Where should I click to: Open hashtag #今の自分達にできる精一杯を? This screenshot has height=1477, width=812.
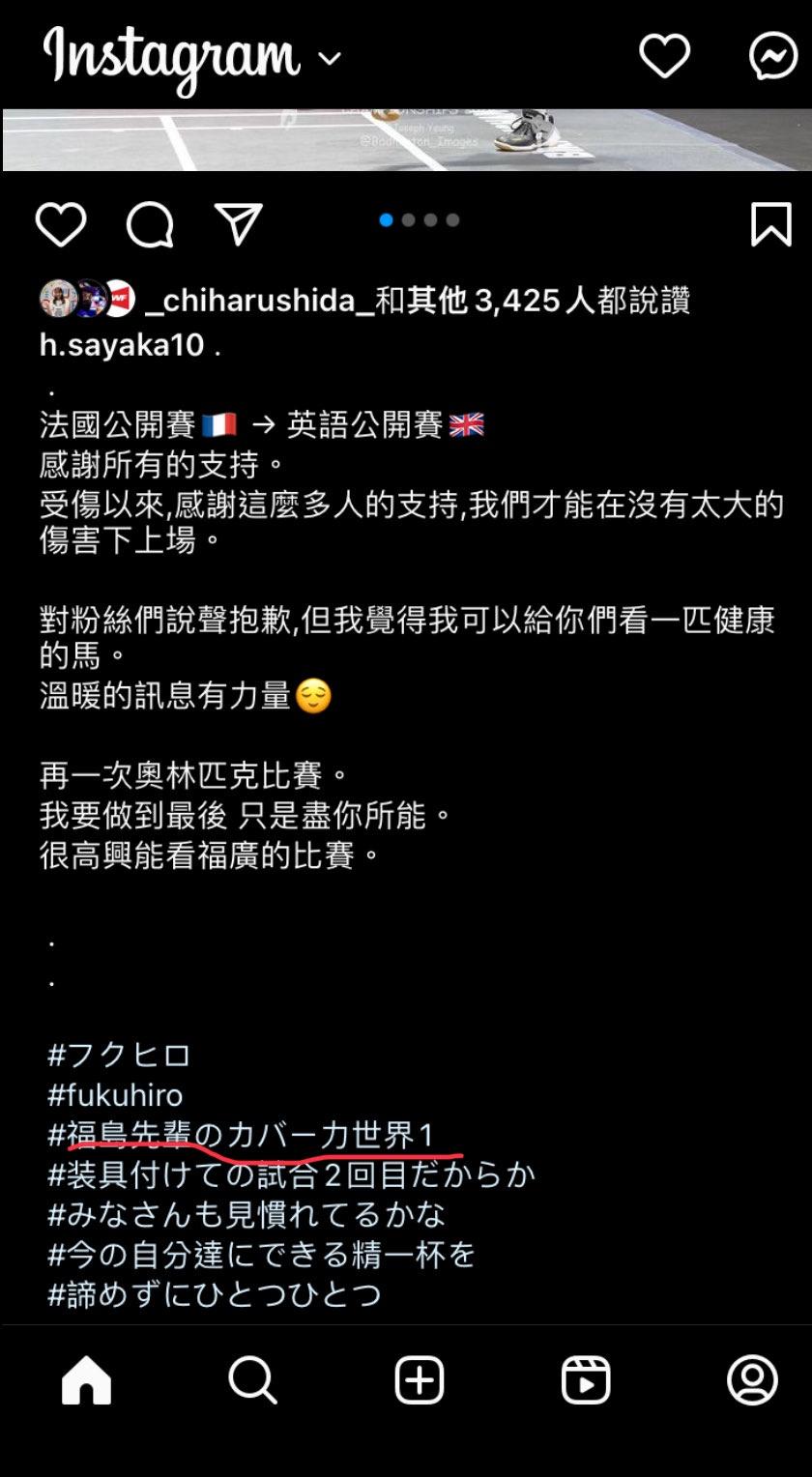click(262, 1255)
